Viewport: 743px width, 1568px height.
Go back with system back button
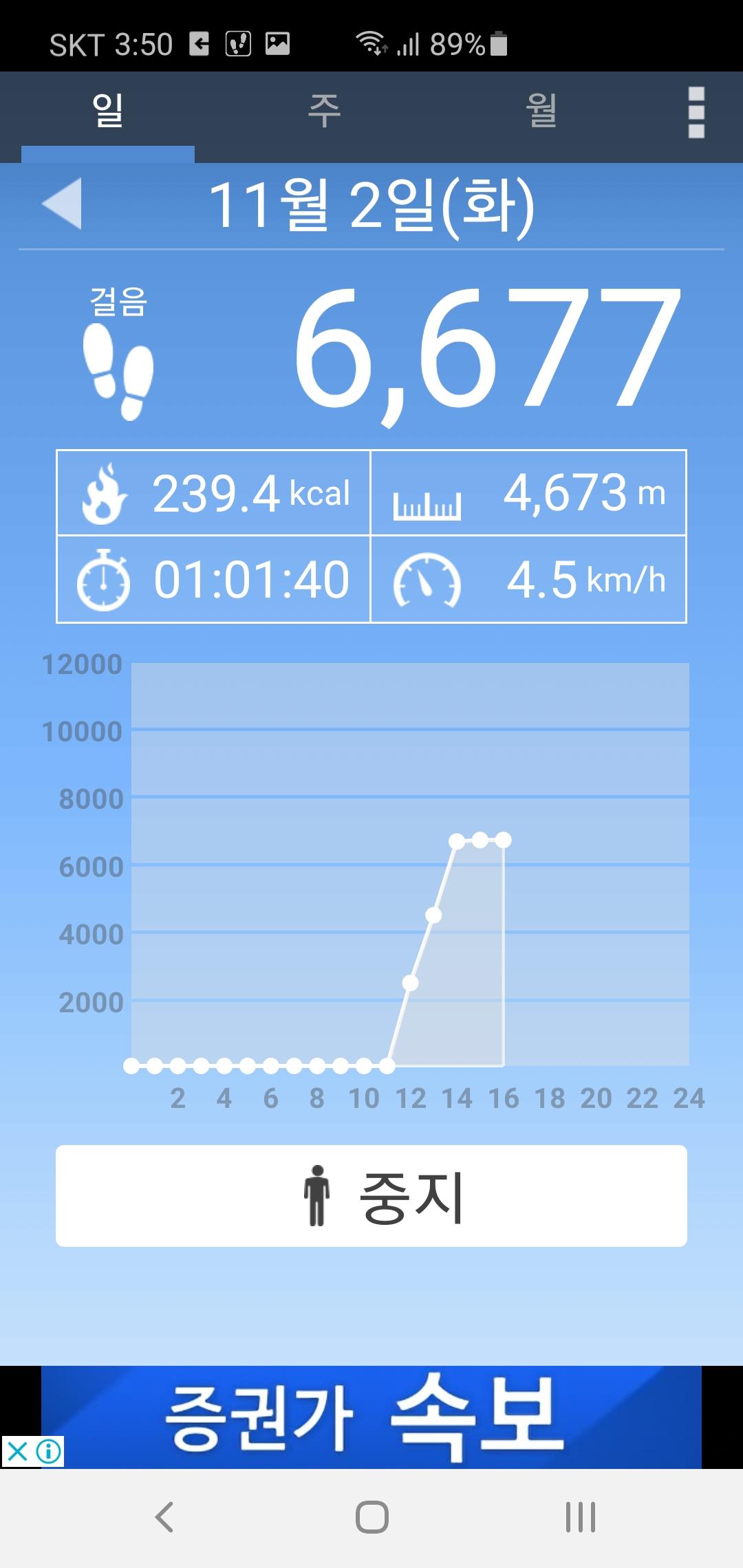[x=164, y=1517]
